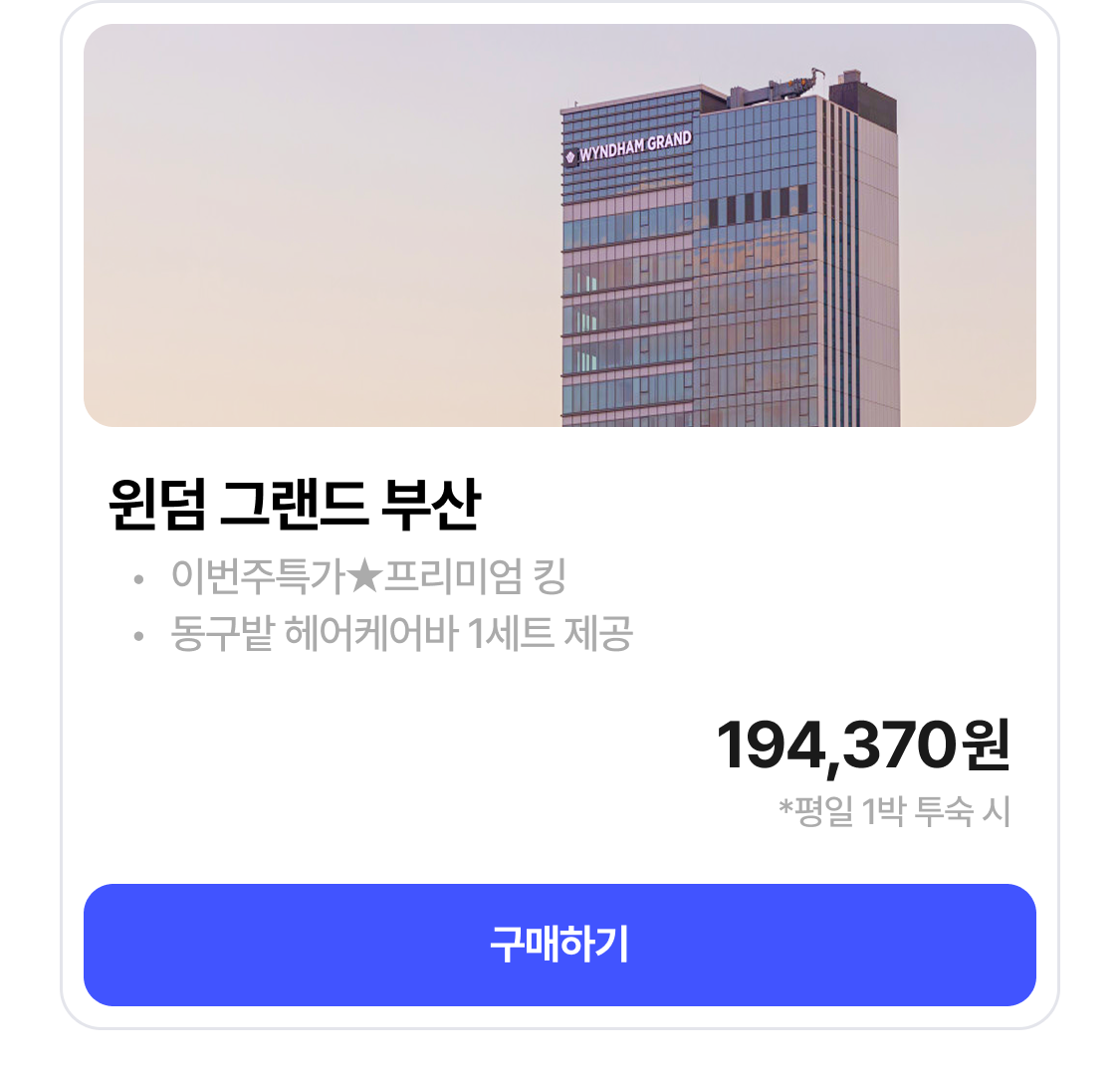
Task: Open the 윈덤 그랜드 부산 hotel card
Action: pyautogui.click(x=295, y=504)
